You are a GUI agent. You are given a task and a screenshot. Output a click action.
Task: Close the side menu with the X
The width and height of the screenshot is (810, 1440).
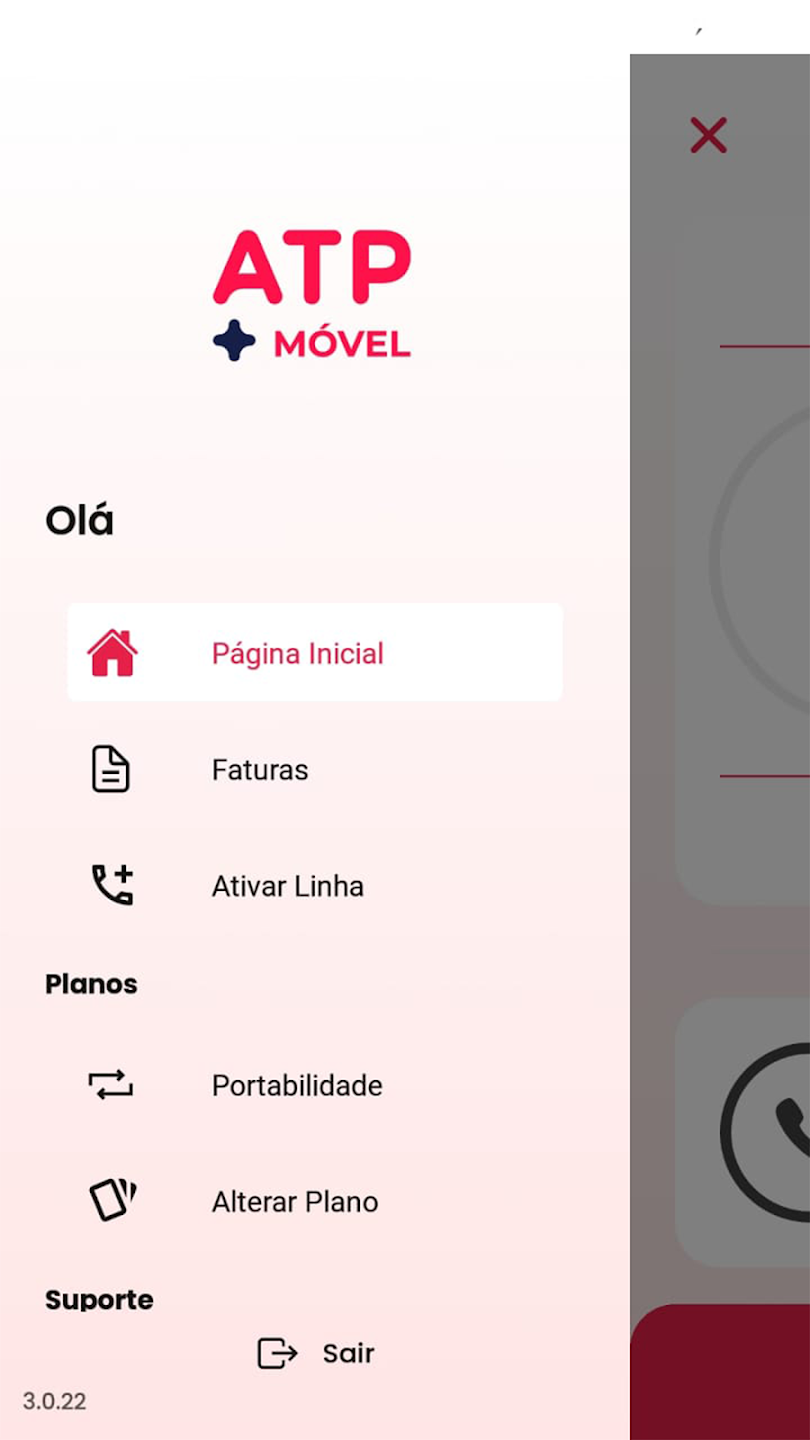708,135
